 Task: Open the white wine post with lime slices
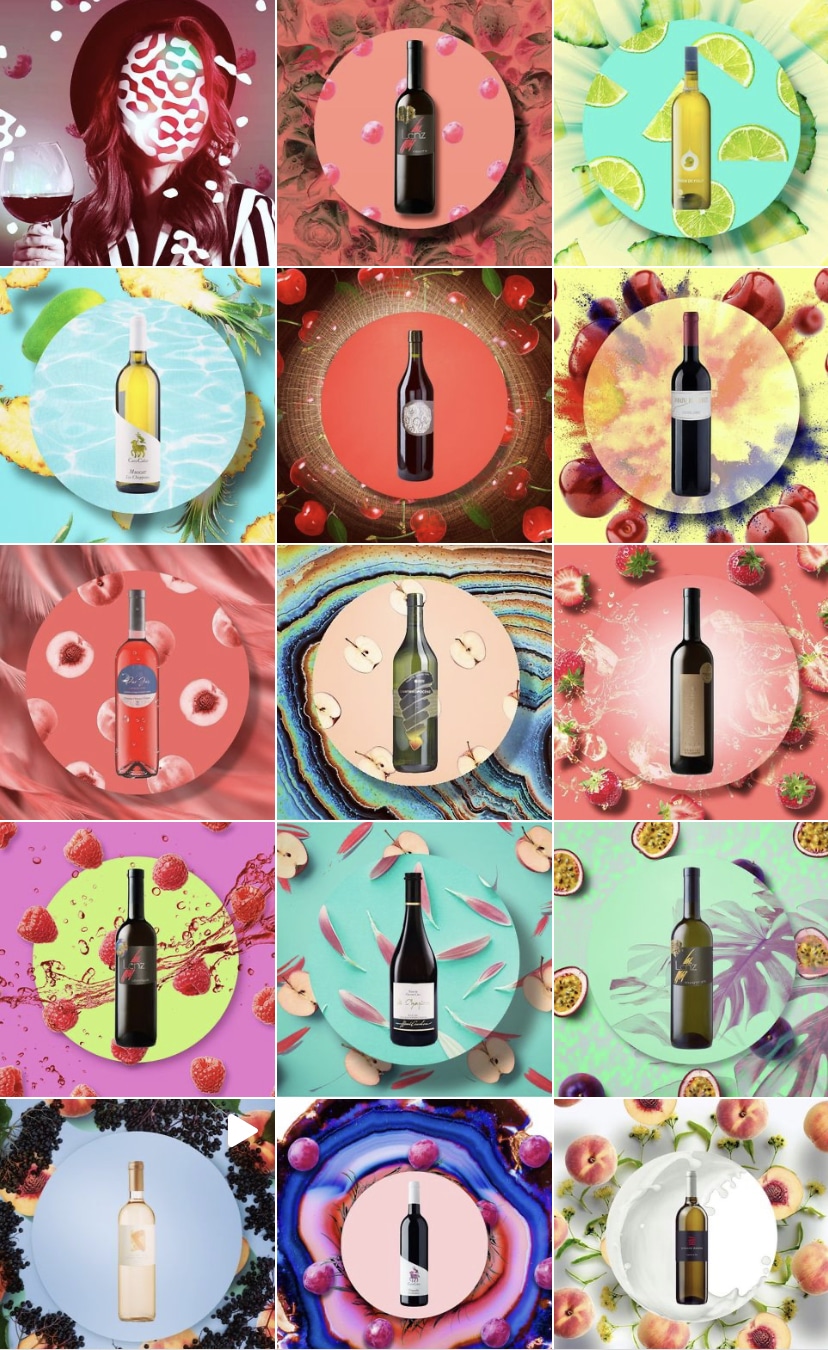691,132
